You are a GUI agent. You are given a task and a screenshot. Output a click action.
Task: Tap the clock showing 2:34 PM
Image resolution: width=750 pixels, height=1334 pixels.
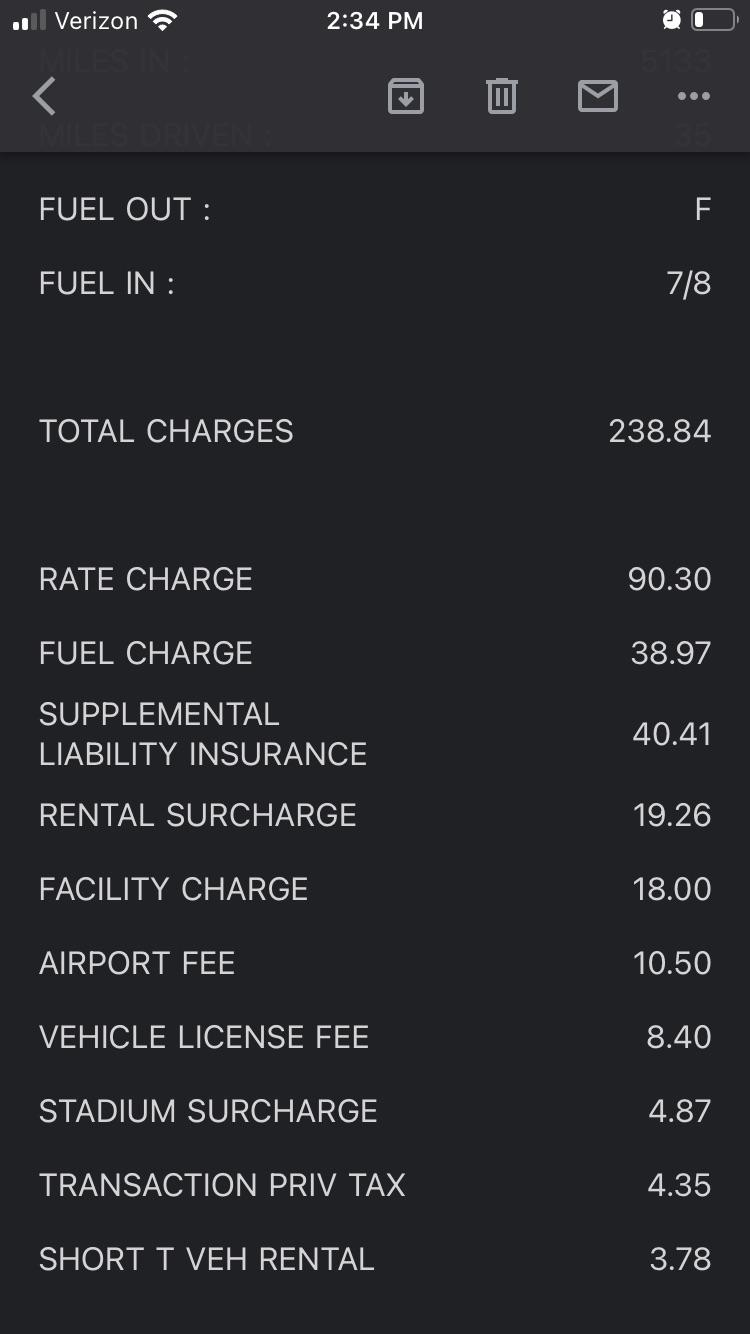pos(374,19)
